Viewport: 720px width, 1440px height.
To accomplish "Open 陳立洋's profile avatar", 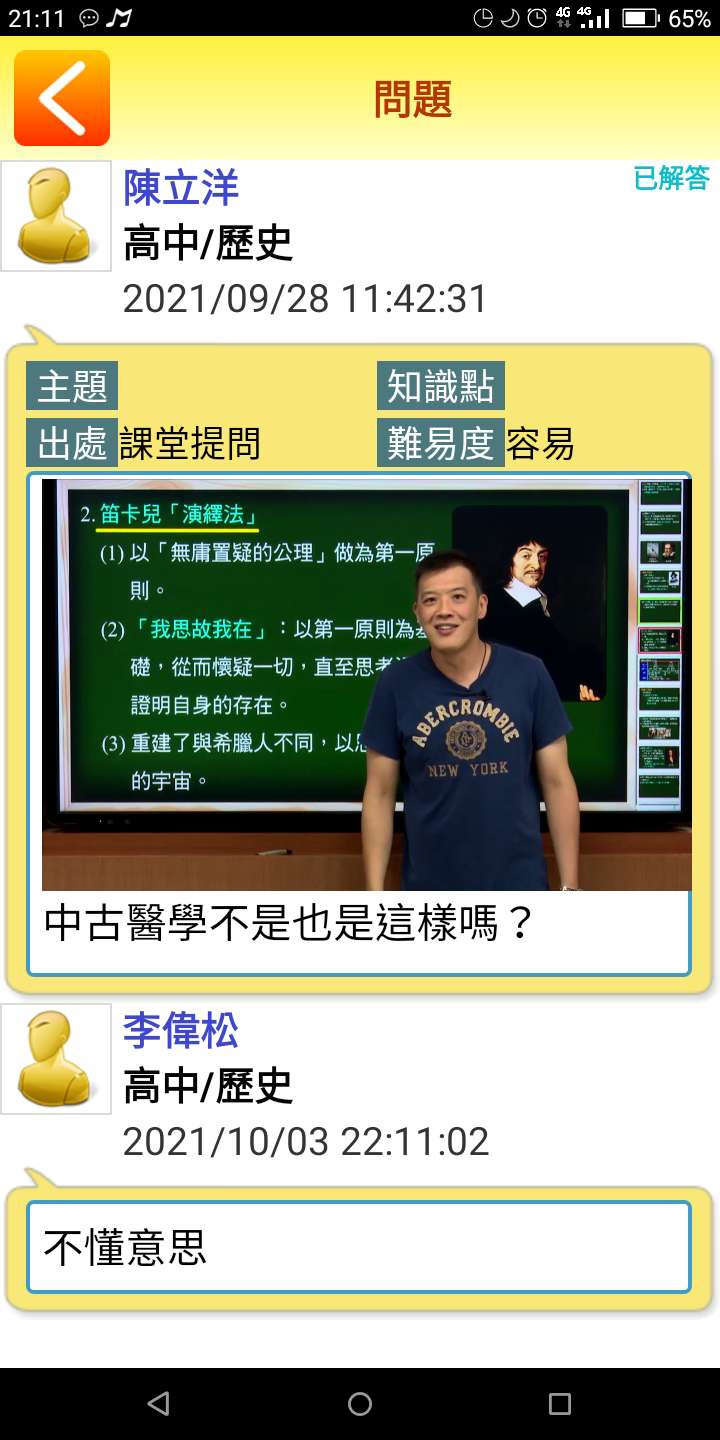I will tap(56, 216).
